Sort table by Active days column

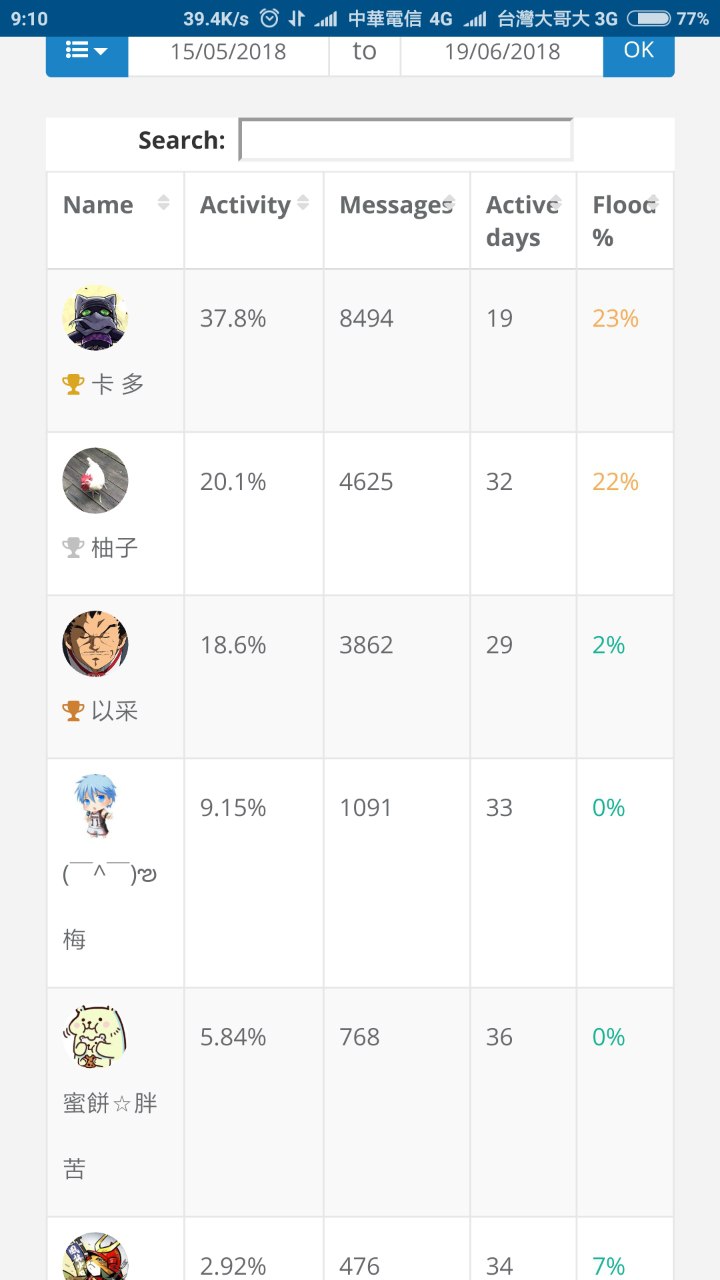pyautogui.click(x=523, y=220)
